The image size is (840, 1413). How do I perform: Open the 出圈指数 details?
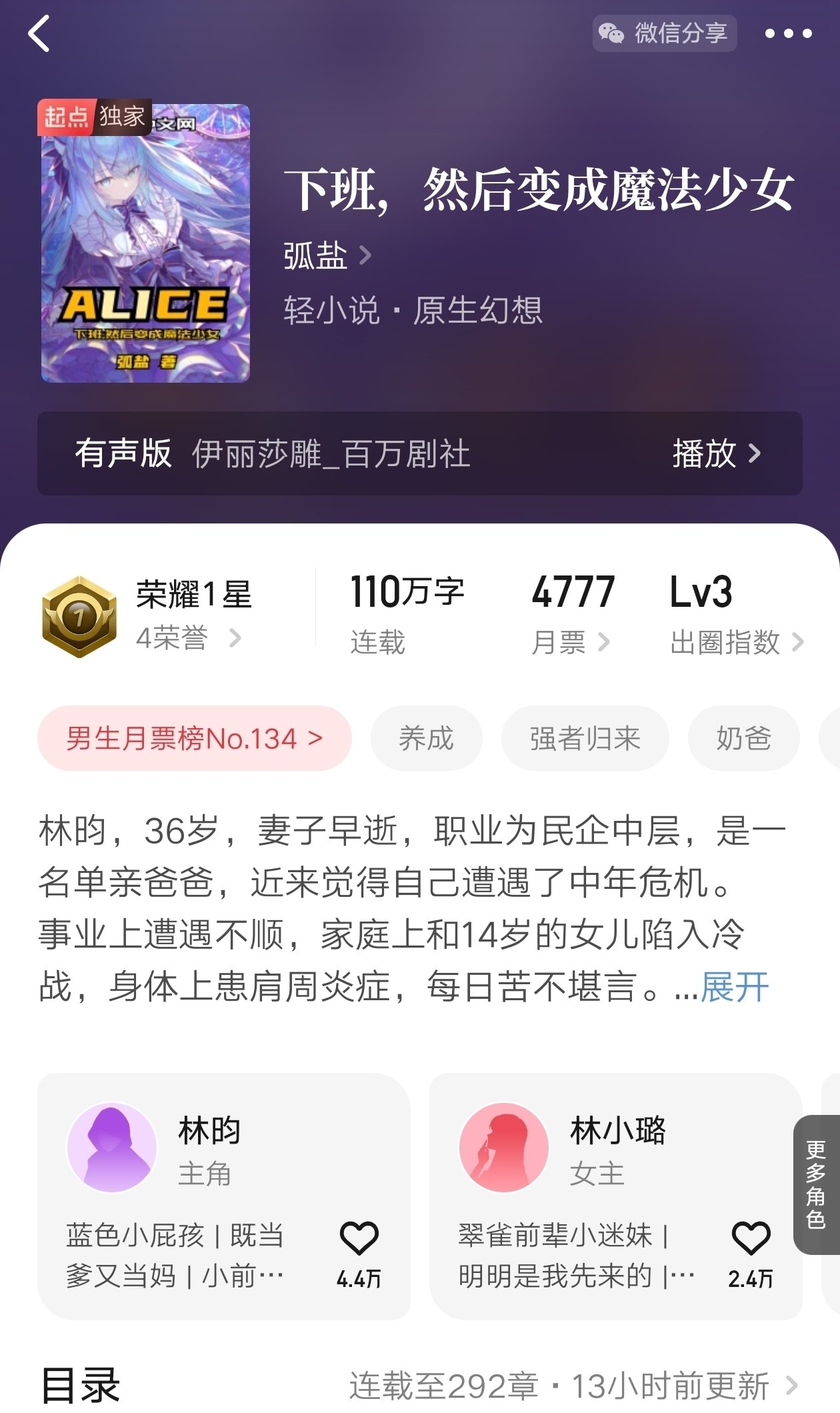736,642
